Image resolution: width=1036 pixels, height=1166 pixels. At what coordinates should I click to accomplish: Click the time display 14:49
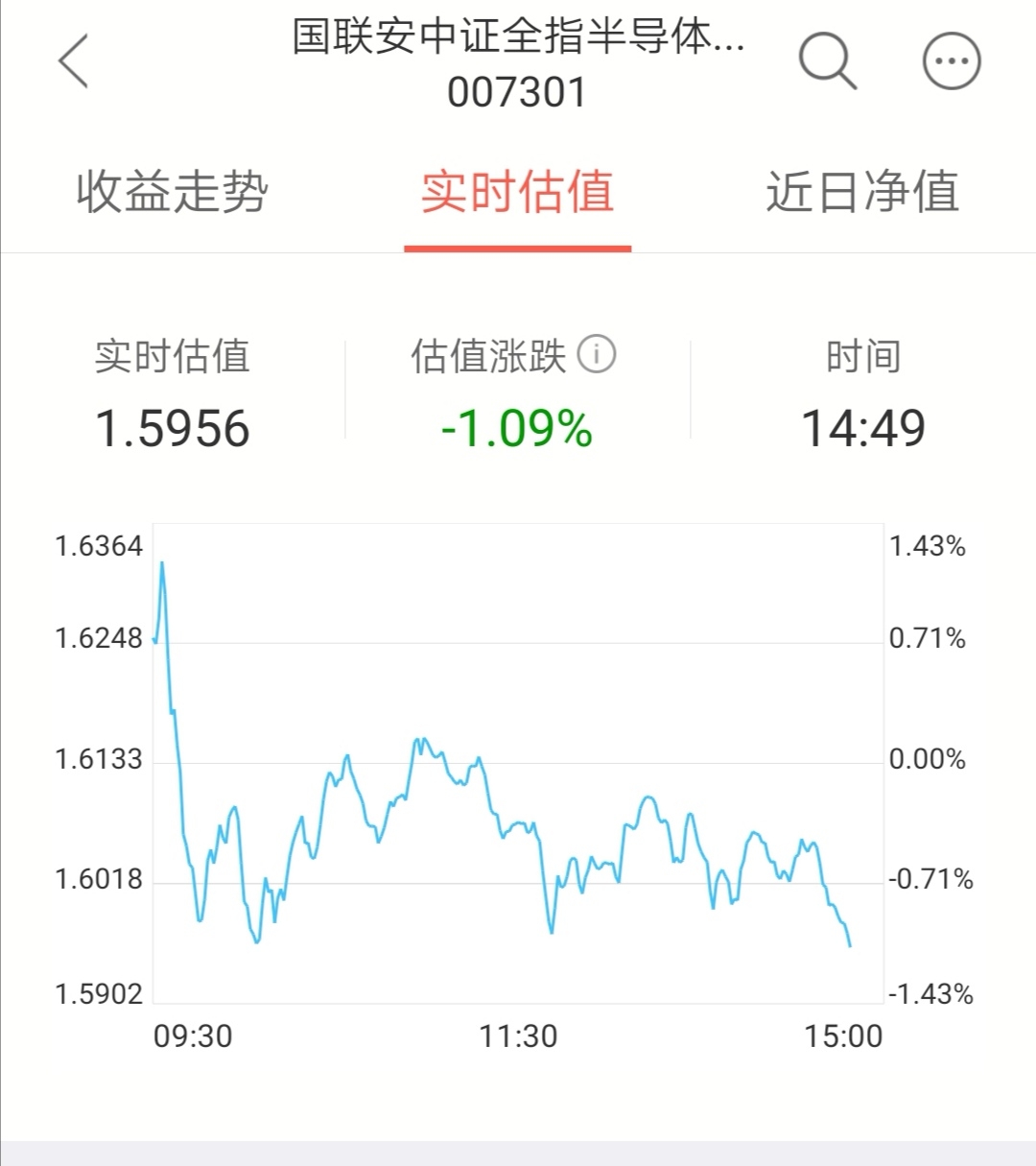pyautogui.click(x=864, y=426)
